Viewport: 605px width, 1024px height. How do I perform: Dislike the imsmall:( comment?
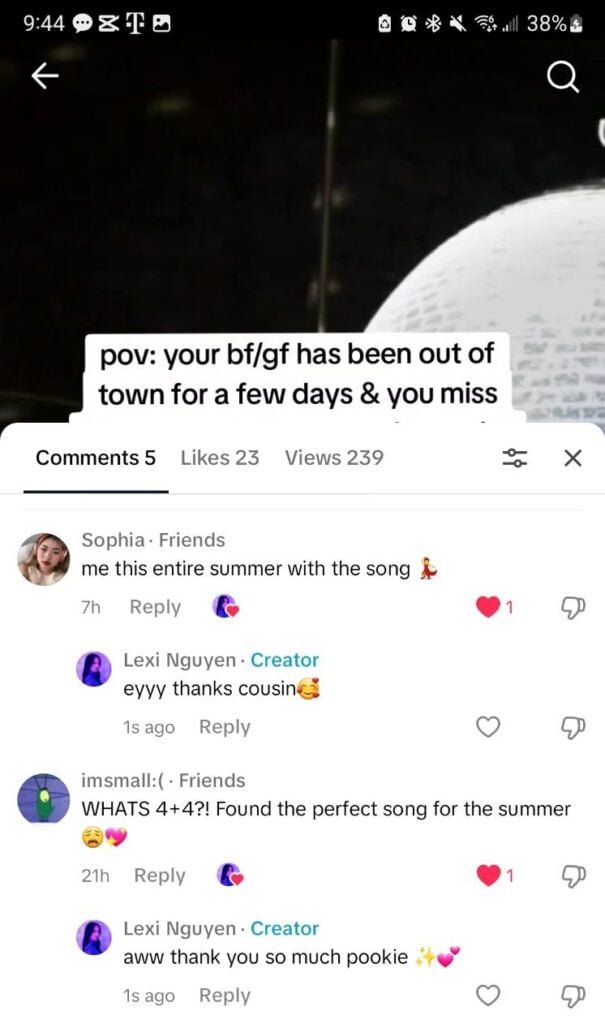572,875
